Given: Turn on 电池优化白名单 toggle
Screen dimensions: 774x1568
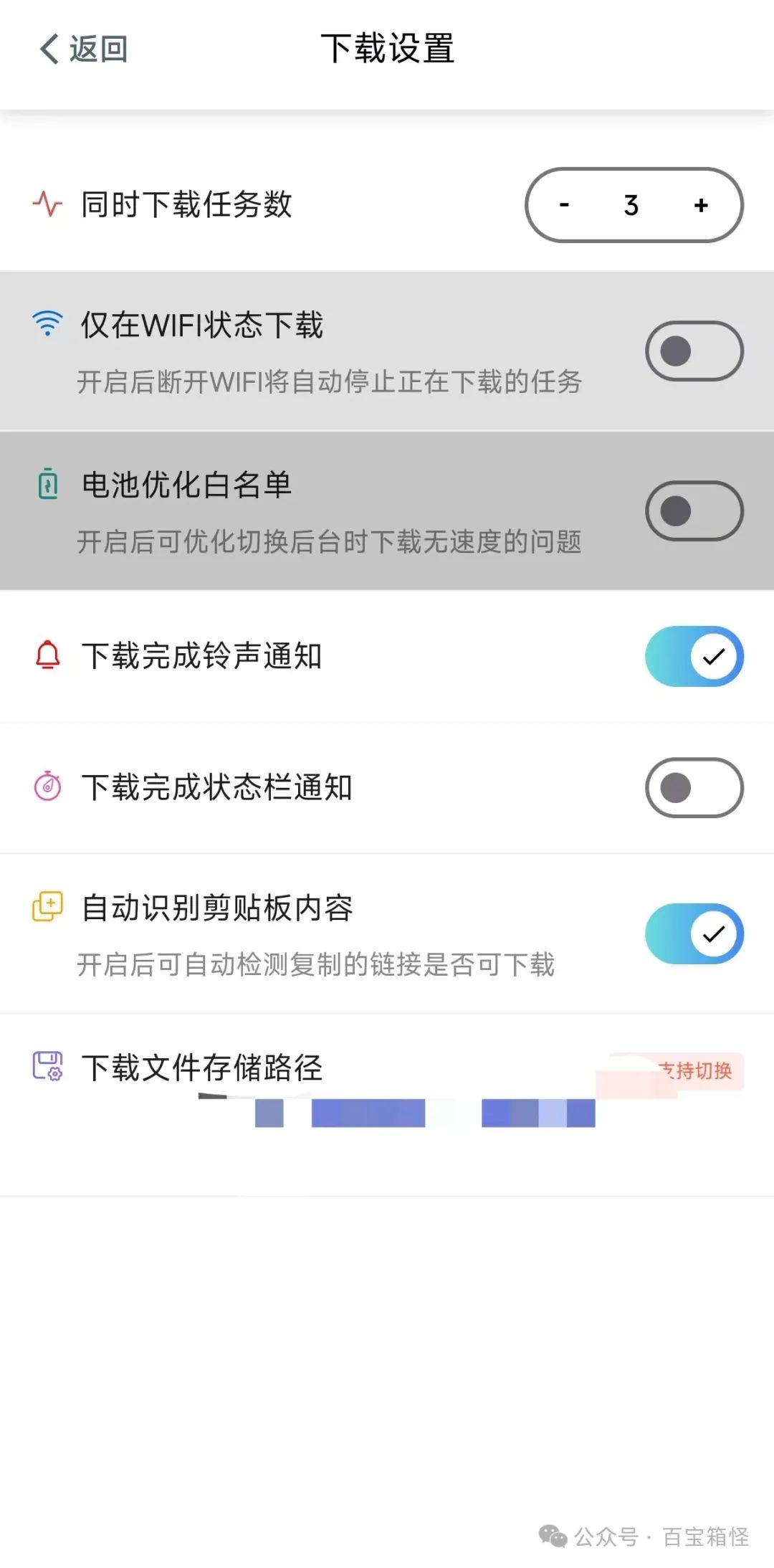Looking at the screenshot, I should (694, 511).
